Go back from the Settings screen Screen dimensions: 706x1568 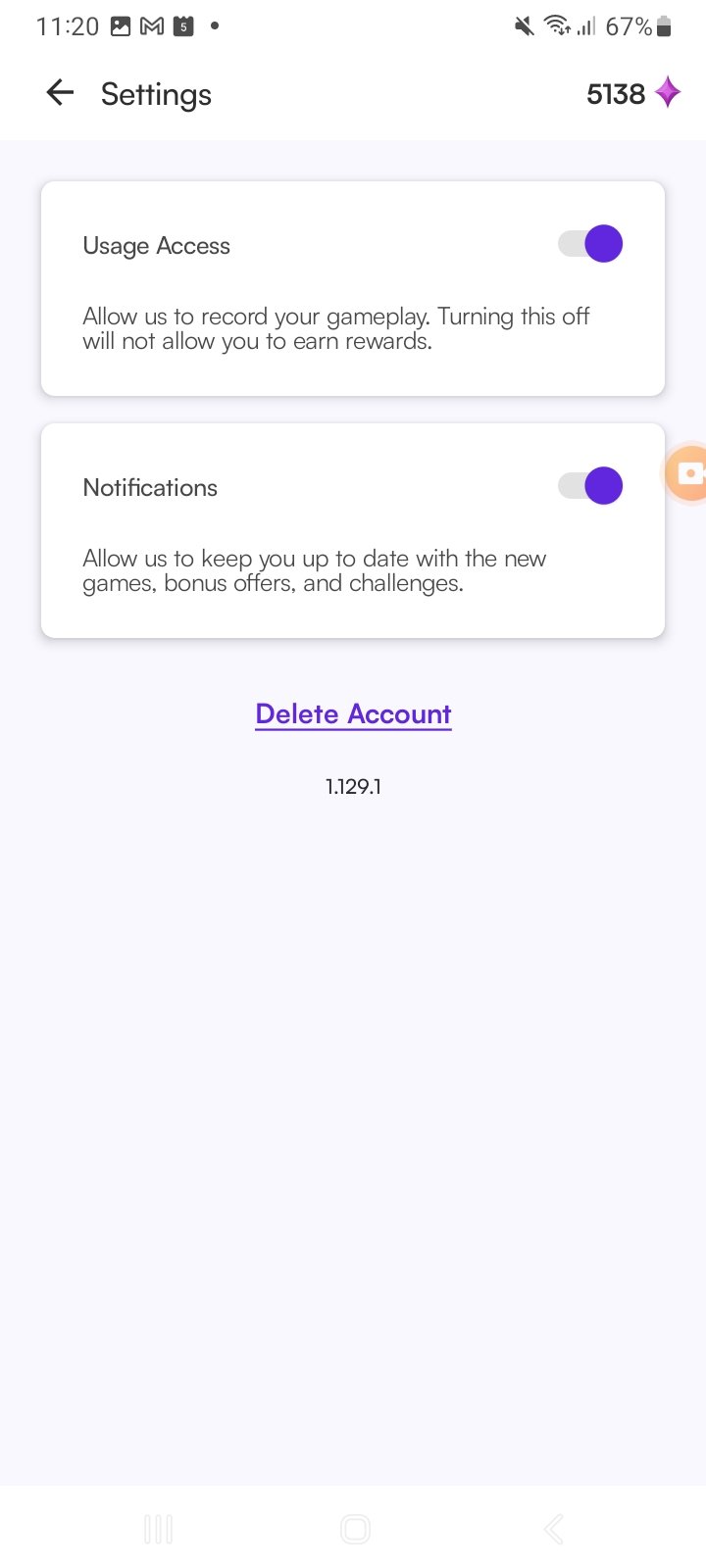click(x=60, y=93)
